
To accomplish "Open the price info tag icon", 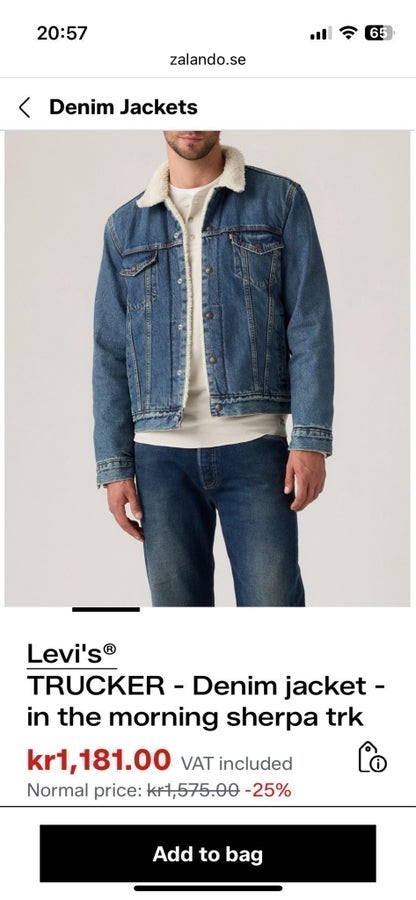I will (372, 757).
